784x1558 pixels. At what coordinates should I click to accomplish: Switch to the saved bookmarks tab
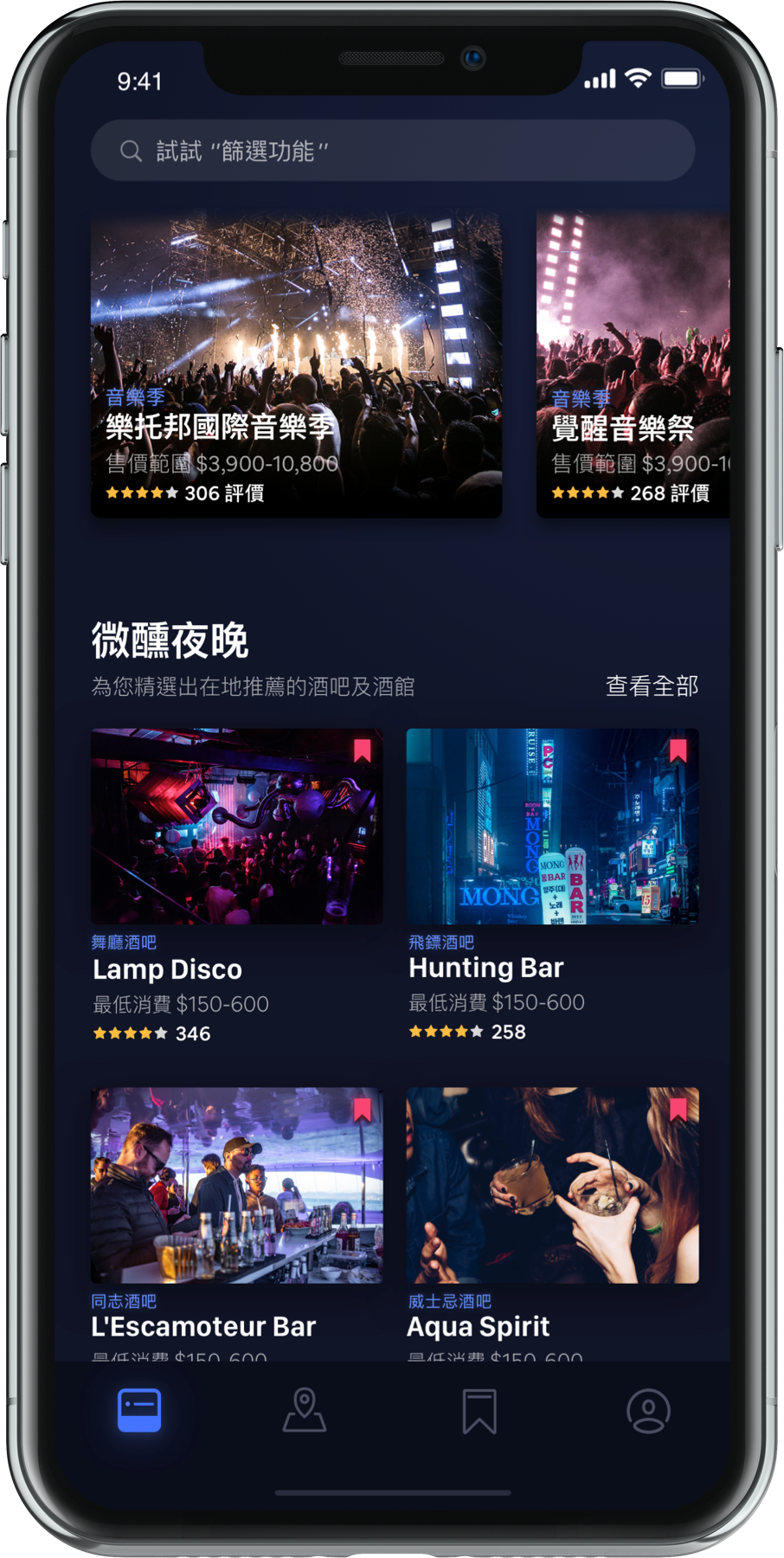(479, 1411)
